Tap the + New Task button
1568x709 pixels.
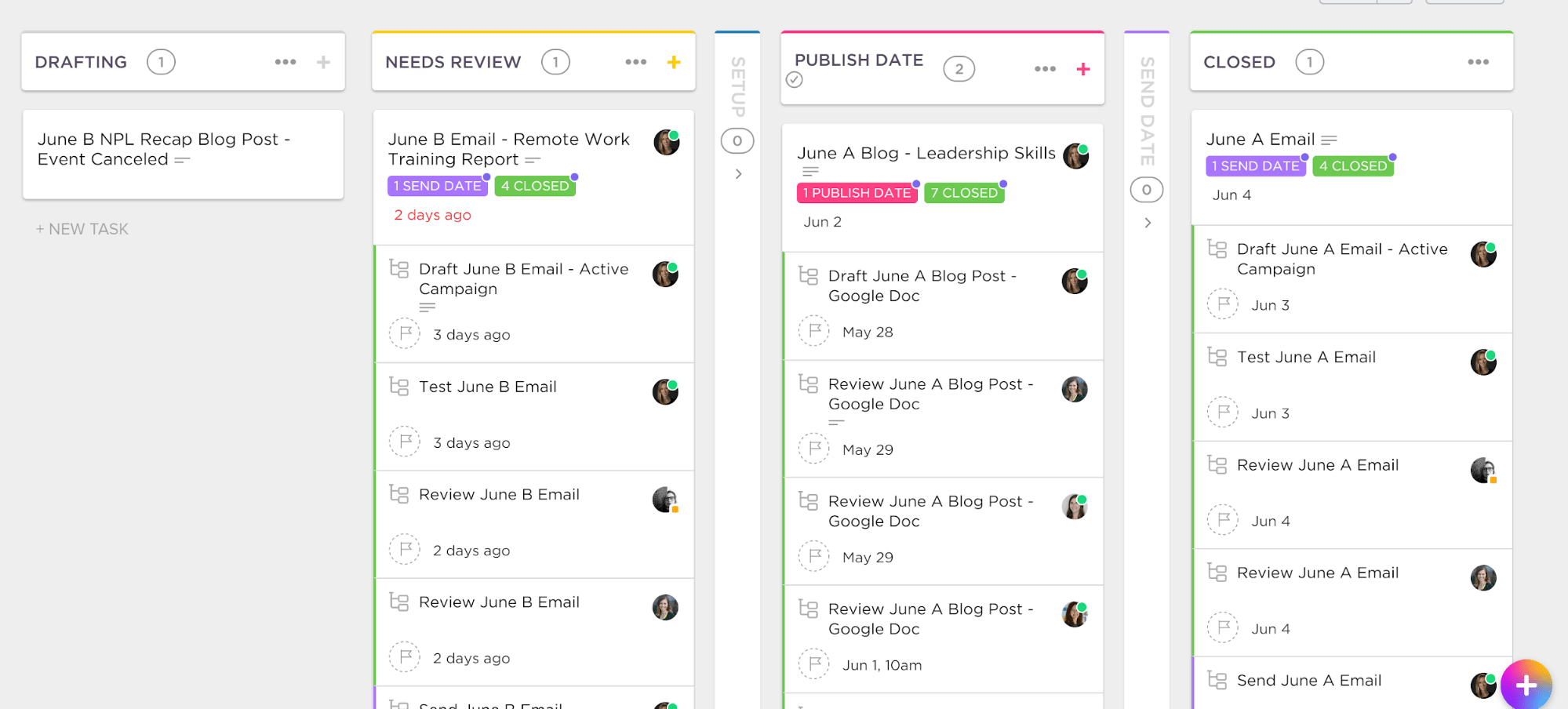pyautogui.click(x=82, y=229)
